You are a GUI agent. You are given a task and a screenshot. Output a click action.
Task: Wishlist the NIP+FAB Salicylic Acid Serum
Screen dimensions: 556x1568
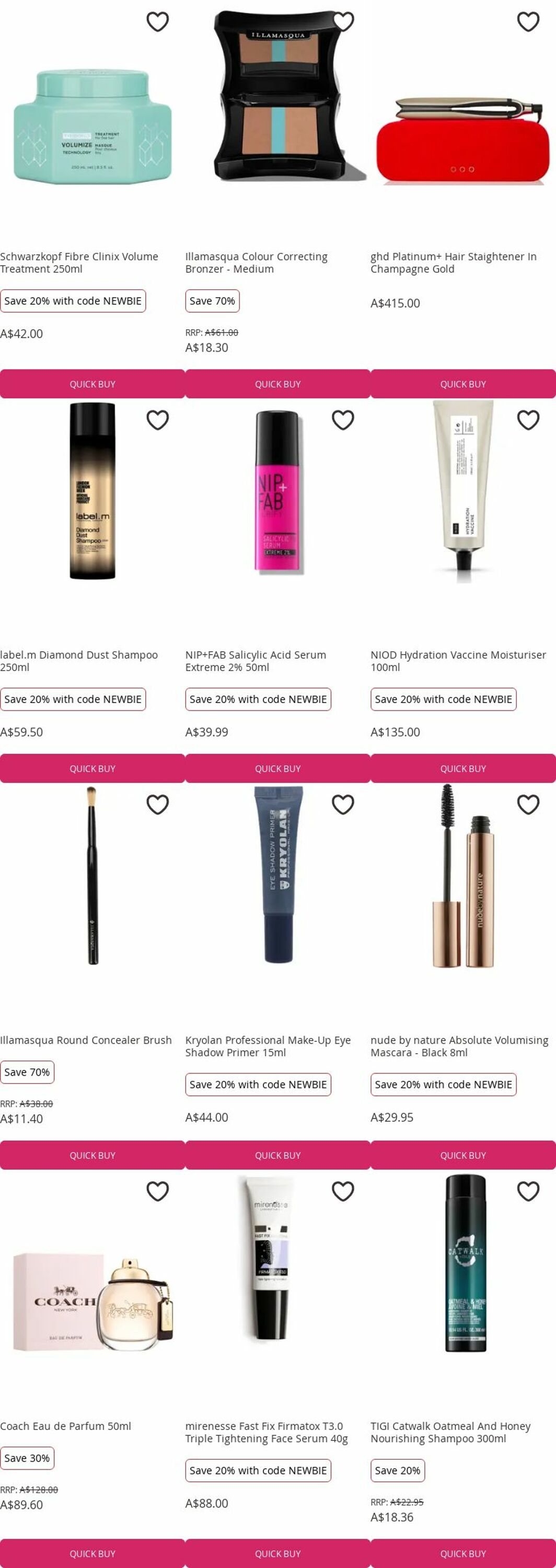(x=342, y=420)
